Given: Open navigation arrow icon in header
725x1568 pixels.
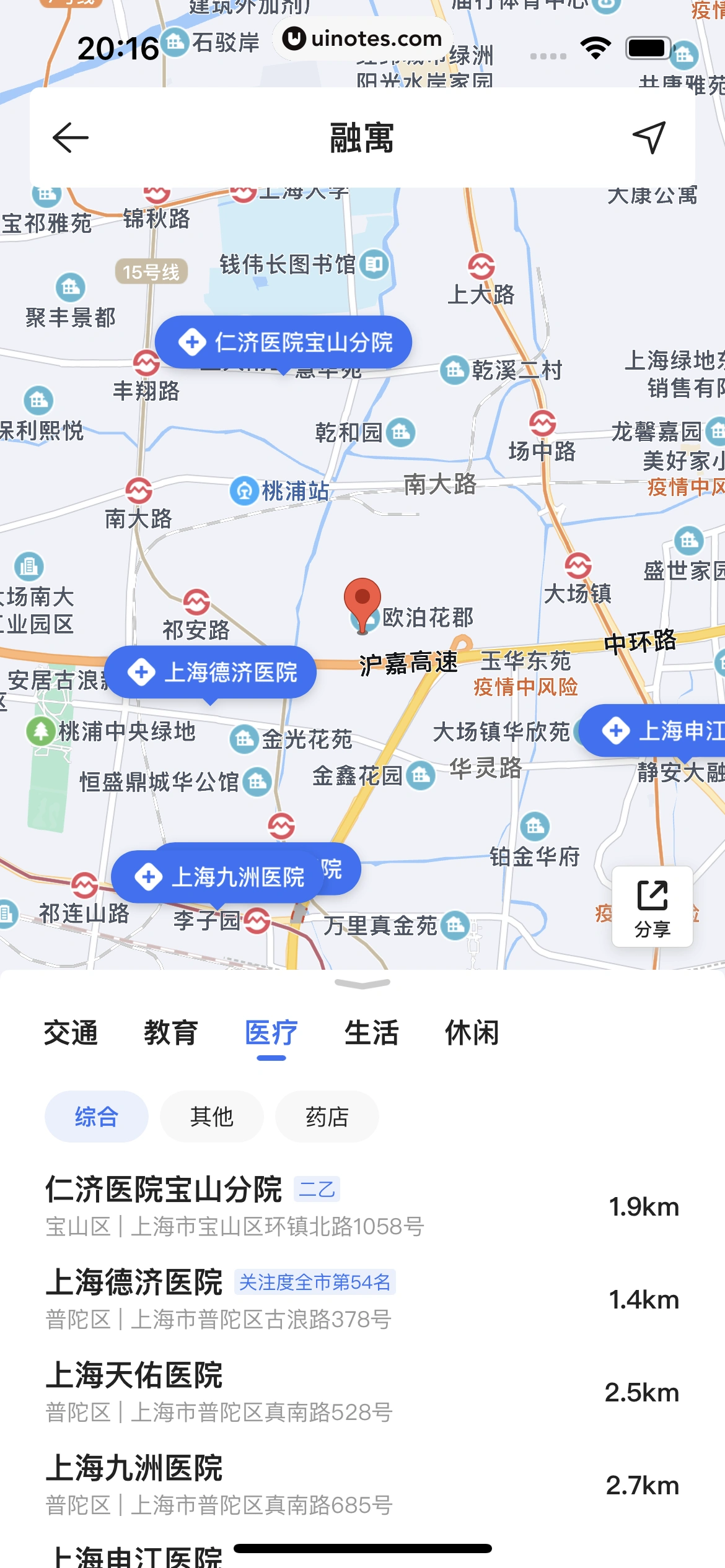Looking at the screenshot, I should (x=649, y=137).
